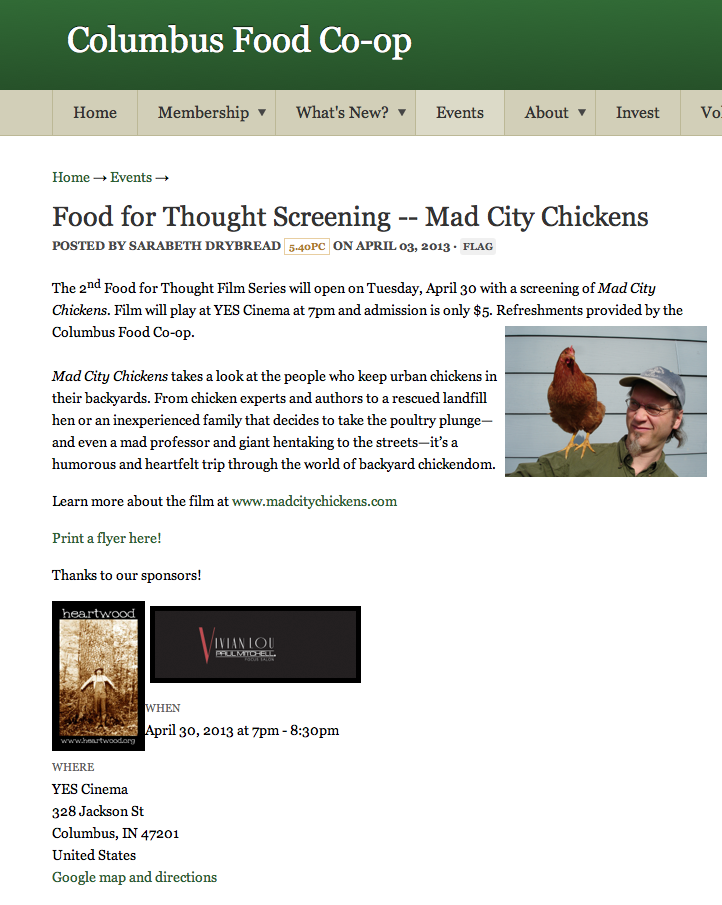Tap the Events breadcrumb link

131,177
